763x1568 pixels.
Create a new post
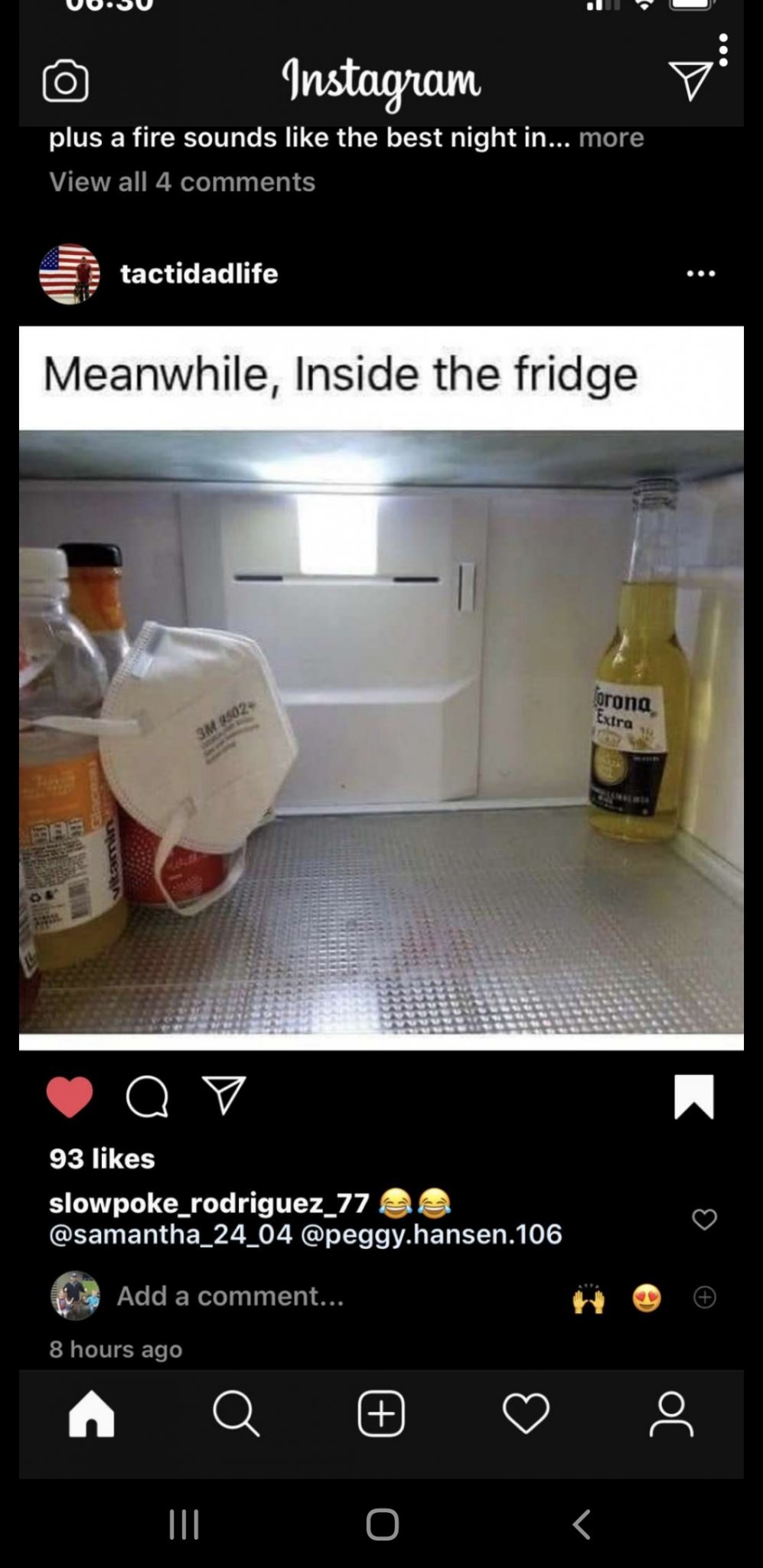(381, 1413)
